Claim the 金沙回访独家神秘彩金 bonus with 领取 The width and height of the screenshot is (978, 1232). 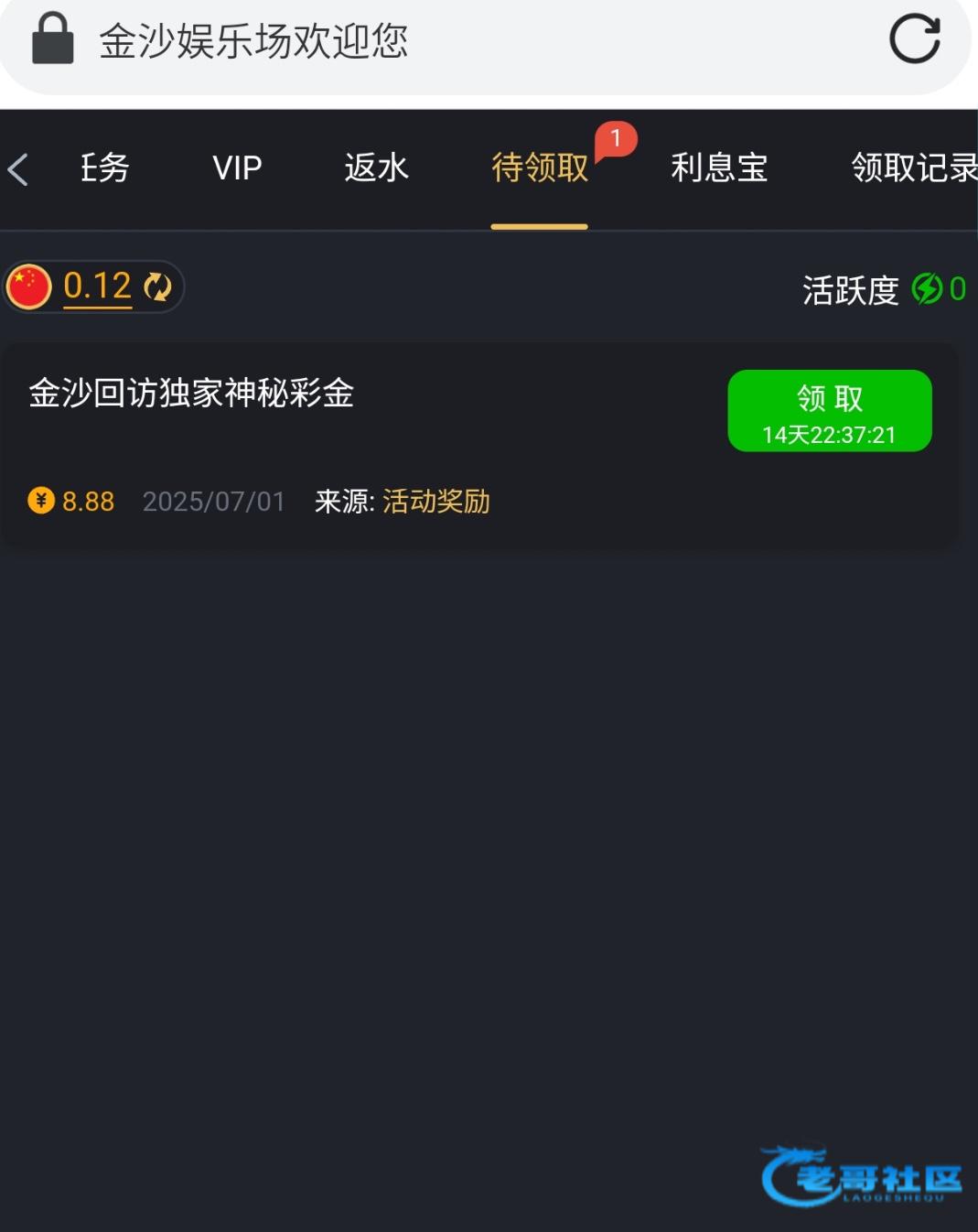(x=829, y=411)
